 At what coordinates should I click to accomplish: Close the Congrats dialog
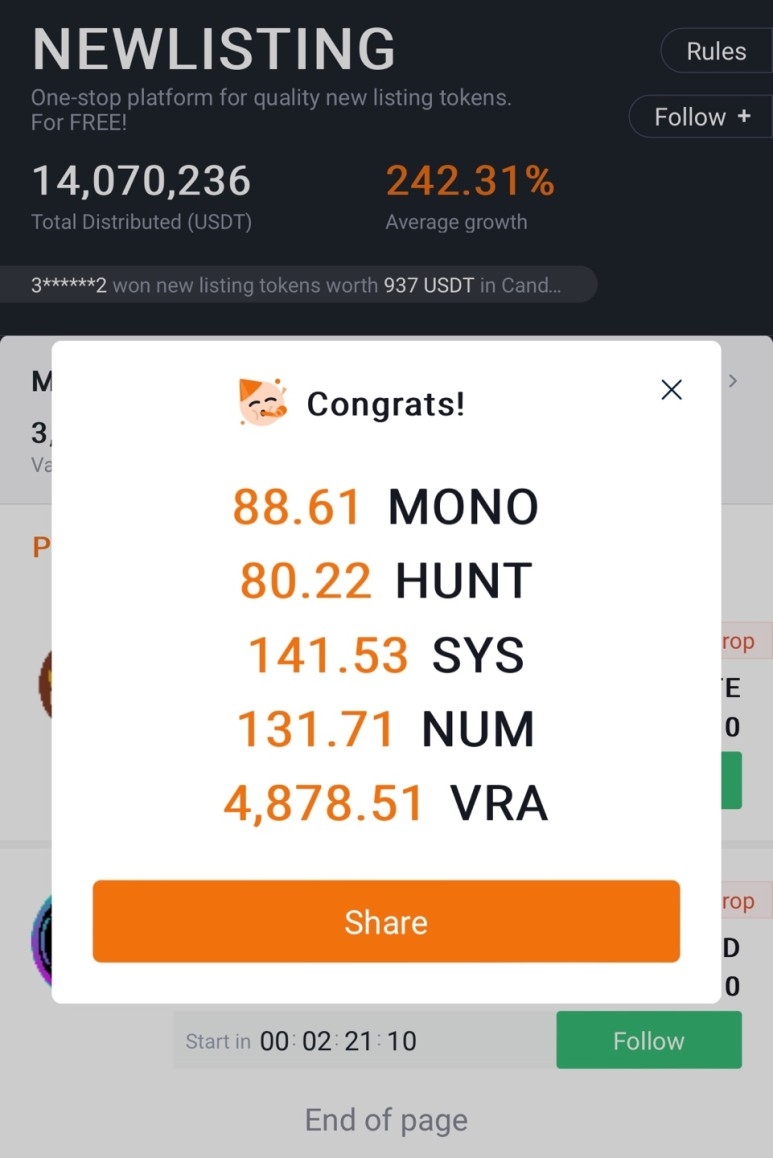pos(671,390)
